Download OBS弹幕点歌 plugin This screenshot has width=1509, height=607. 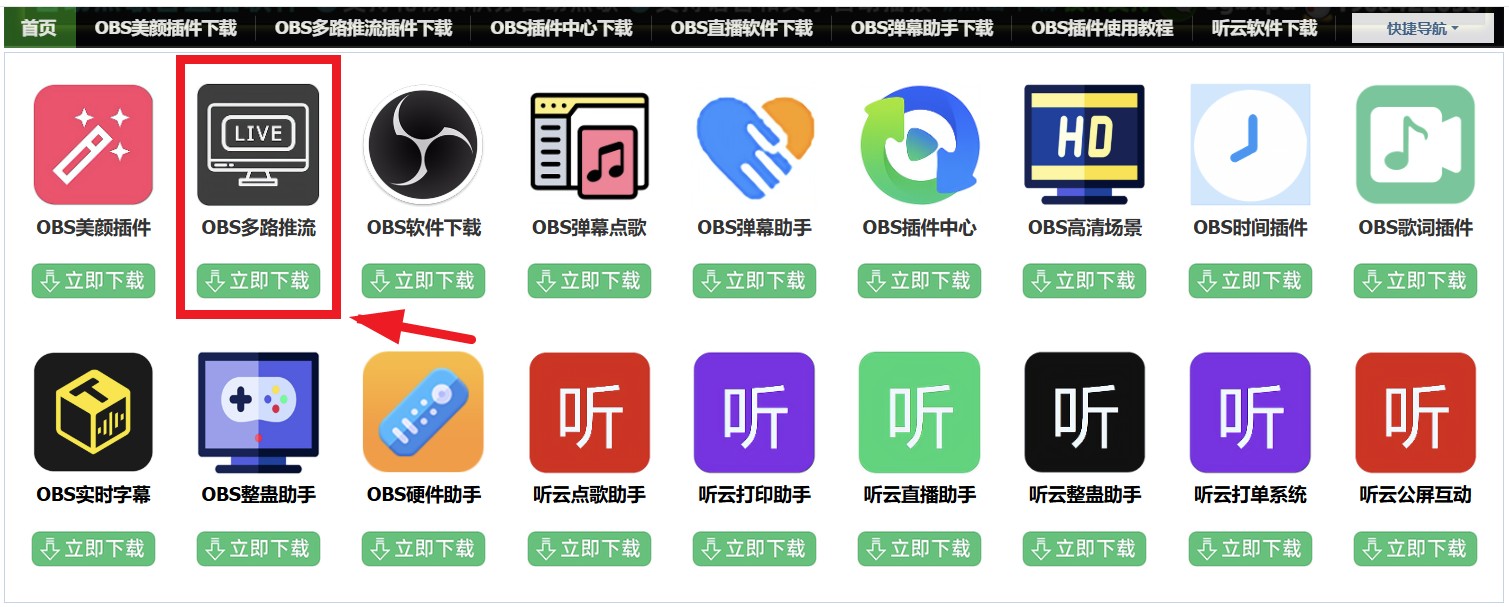(589, 281)
